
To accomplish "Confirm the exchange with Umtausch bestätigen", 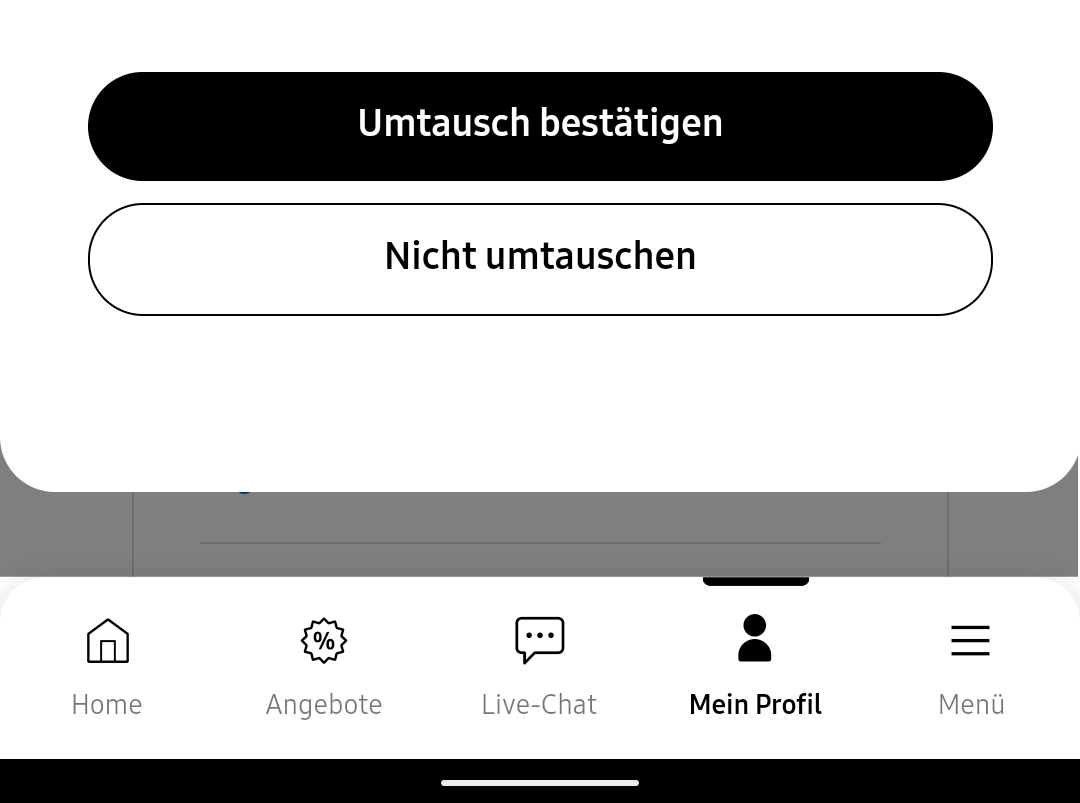I will [540, 126].
